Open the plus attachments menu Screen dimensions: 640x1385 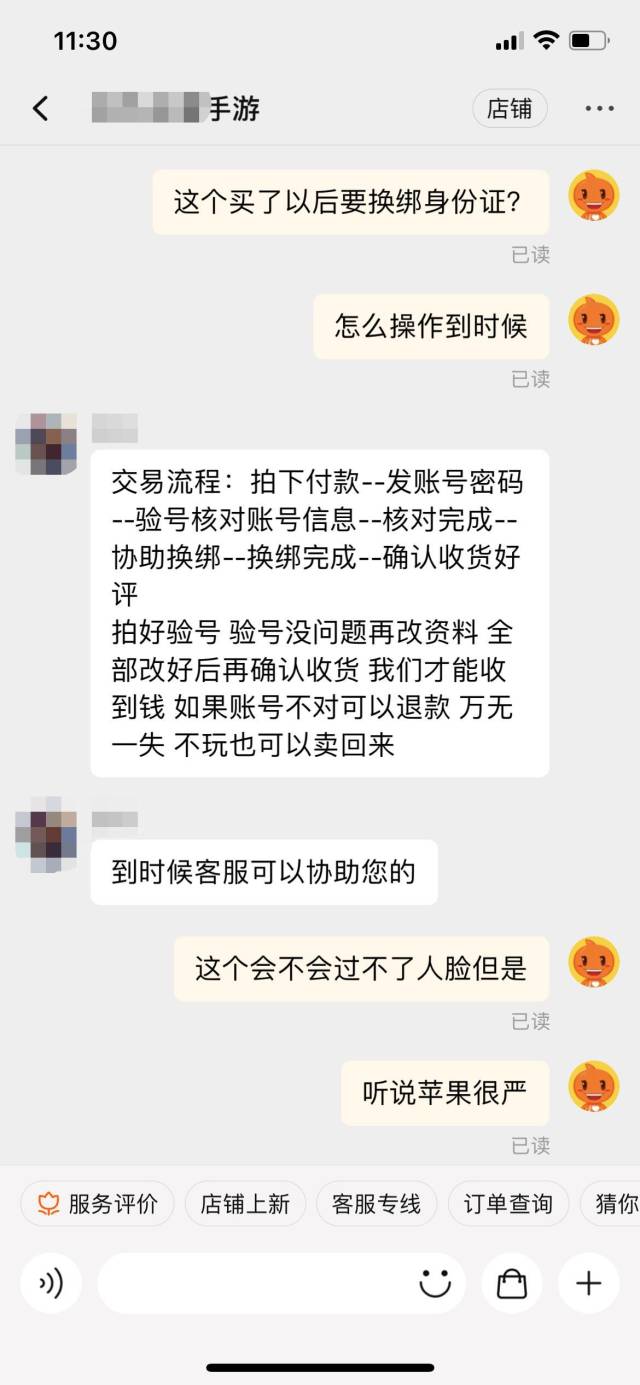coord(589,1283)
